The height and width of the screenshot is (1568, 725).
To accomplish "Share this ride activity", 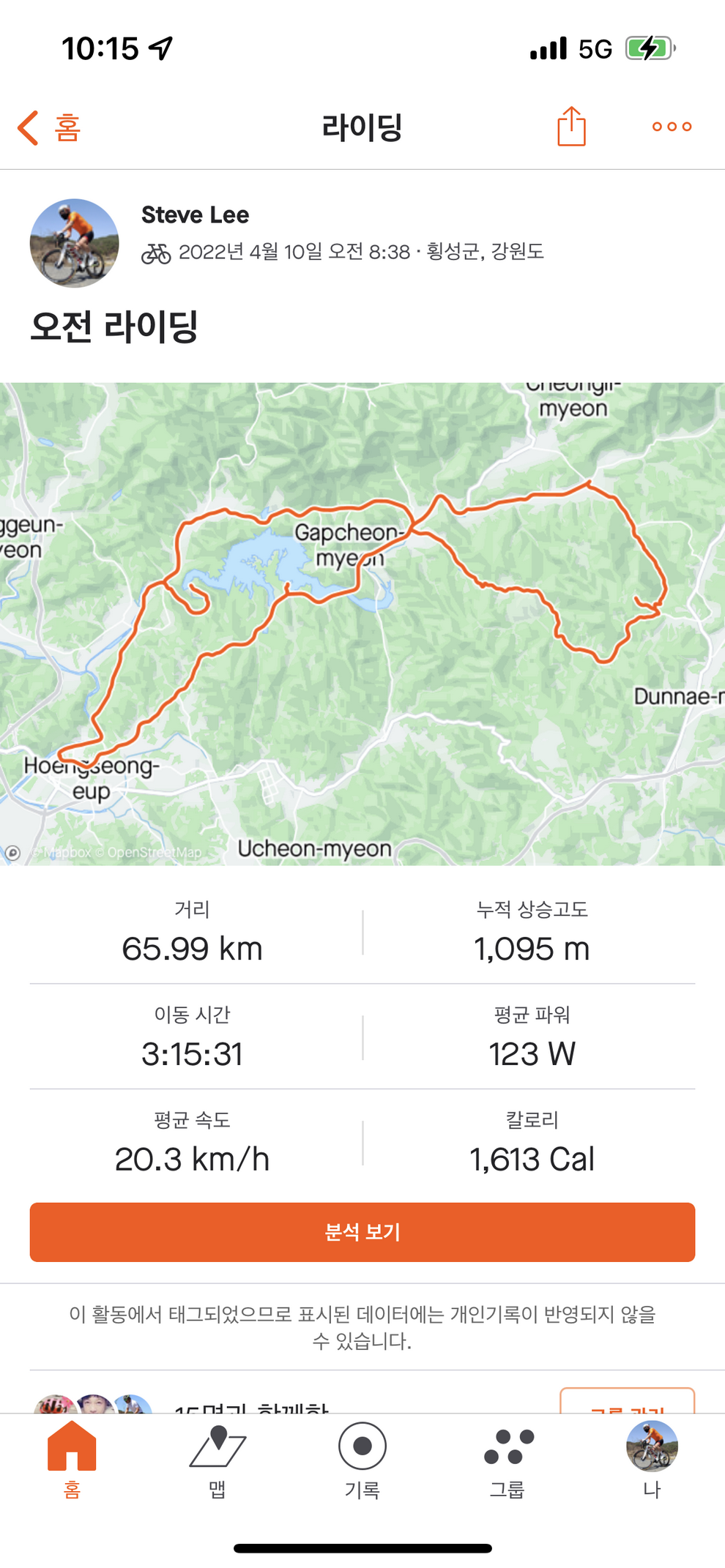I will pos(571,127).
